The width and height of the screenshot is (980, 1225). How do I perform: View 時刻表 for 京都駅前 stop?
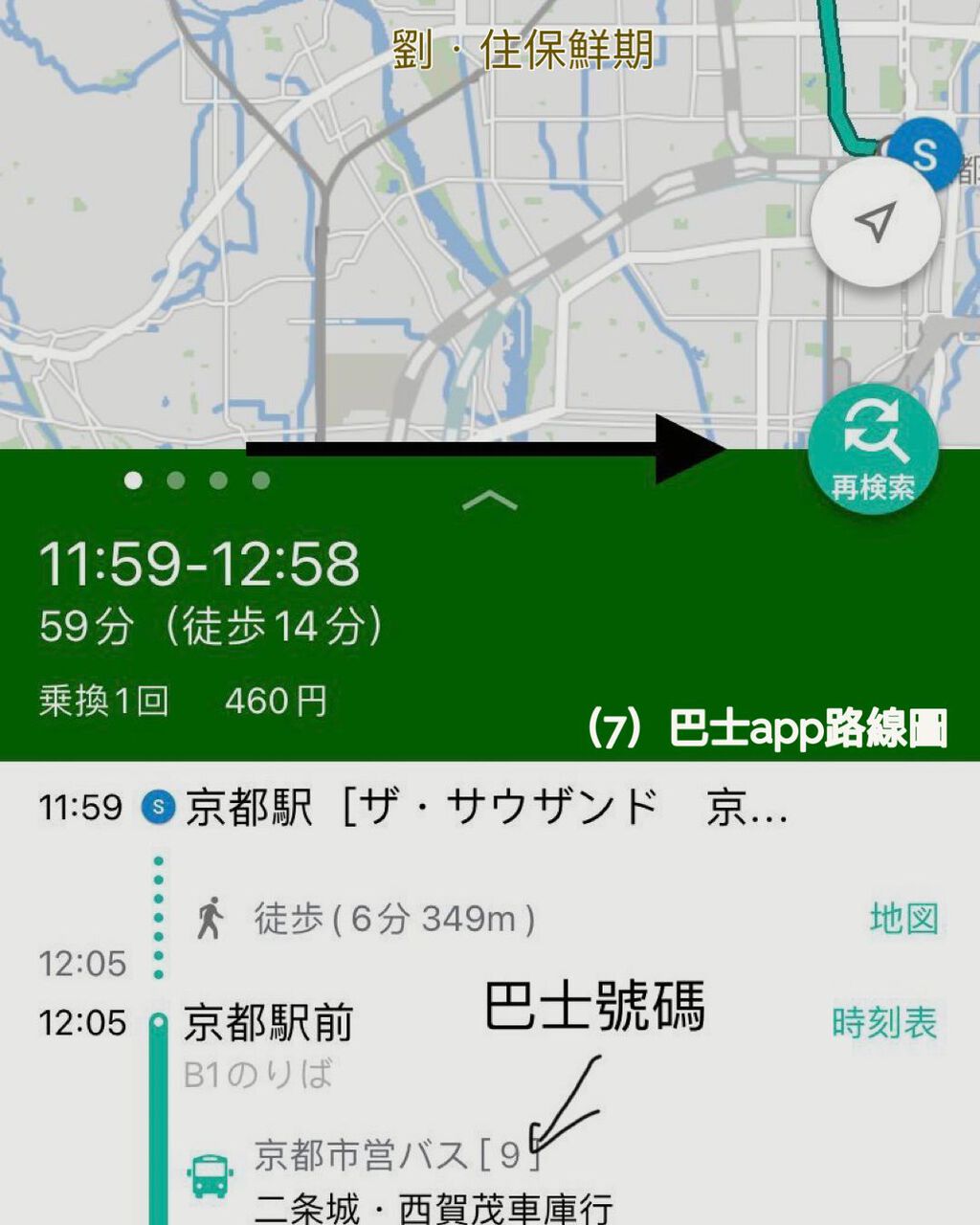click(x=884, y=1023)
